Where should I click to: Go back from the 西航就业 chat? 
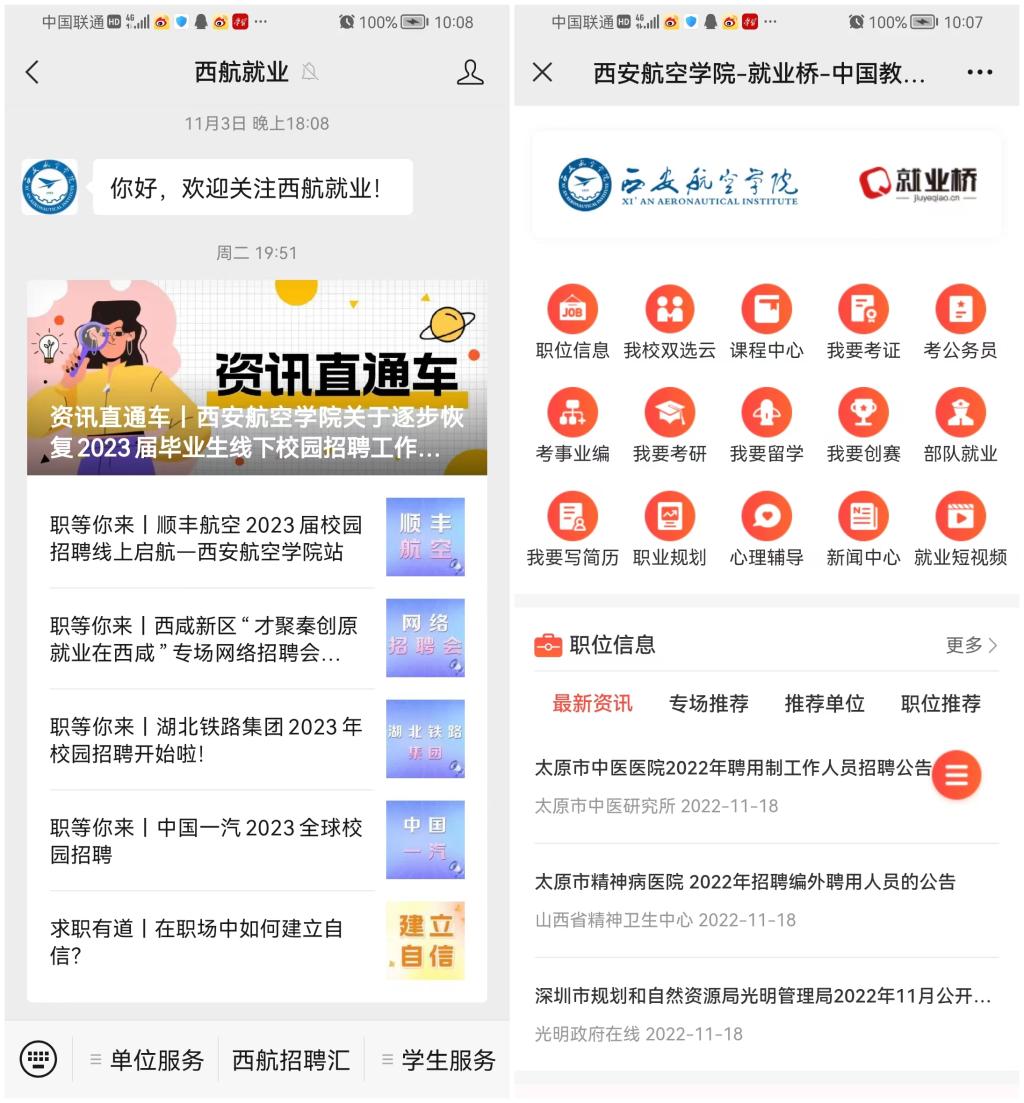[32, 72]
